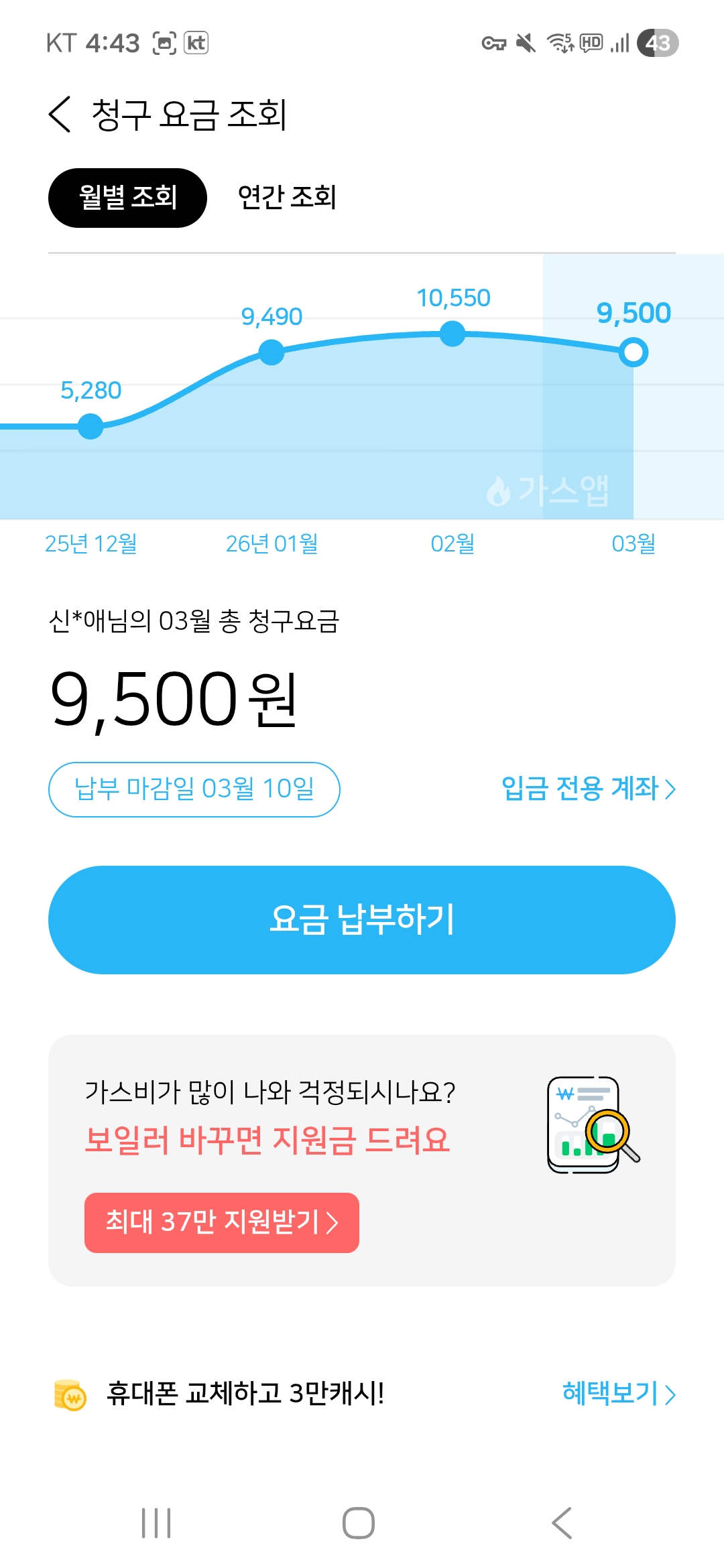Open 혜택보기 for phone replacement offer

click(x=618, y=1394)
